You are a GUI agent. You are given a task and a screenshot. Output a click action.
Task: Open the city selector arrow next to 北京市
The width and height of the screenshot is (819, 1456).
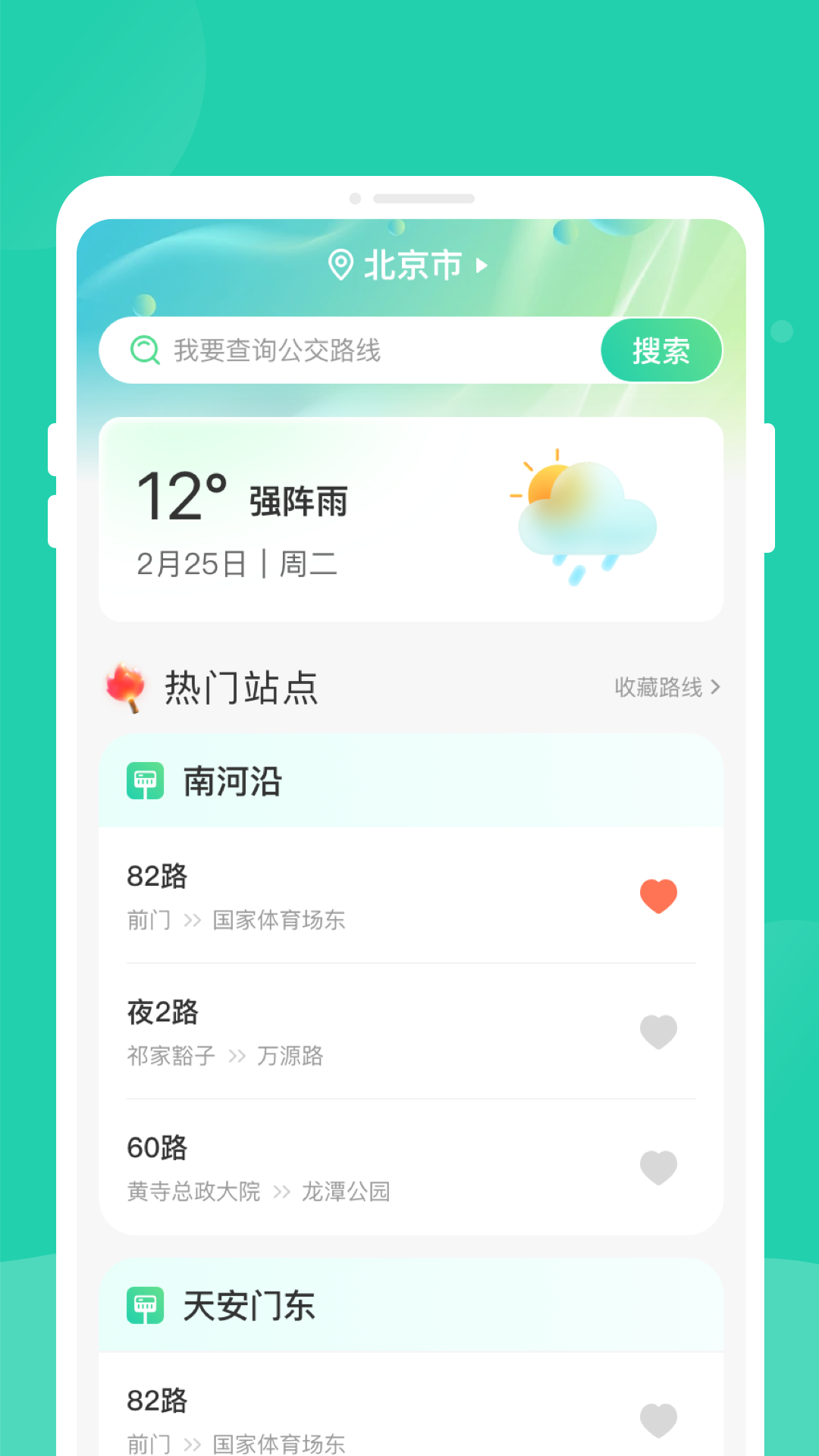(483, 265)
